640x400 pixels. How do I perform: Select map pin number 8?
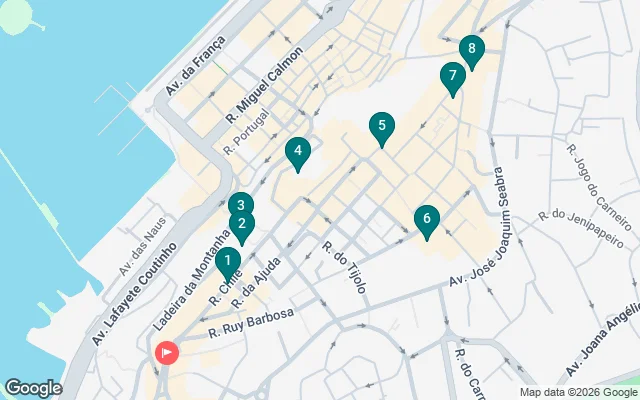(472, 50)
